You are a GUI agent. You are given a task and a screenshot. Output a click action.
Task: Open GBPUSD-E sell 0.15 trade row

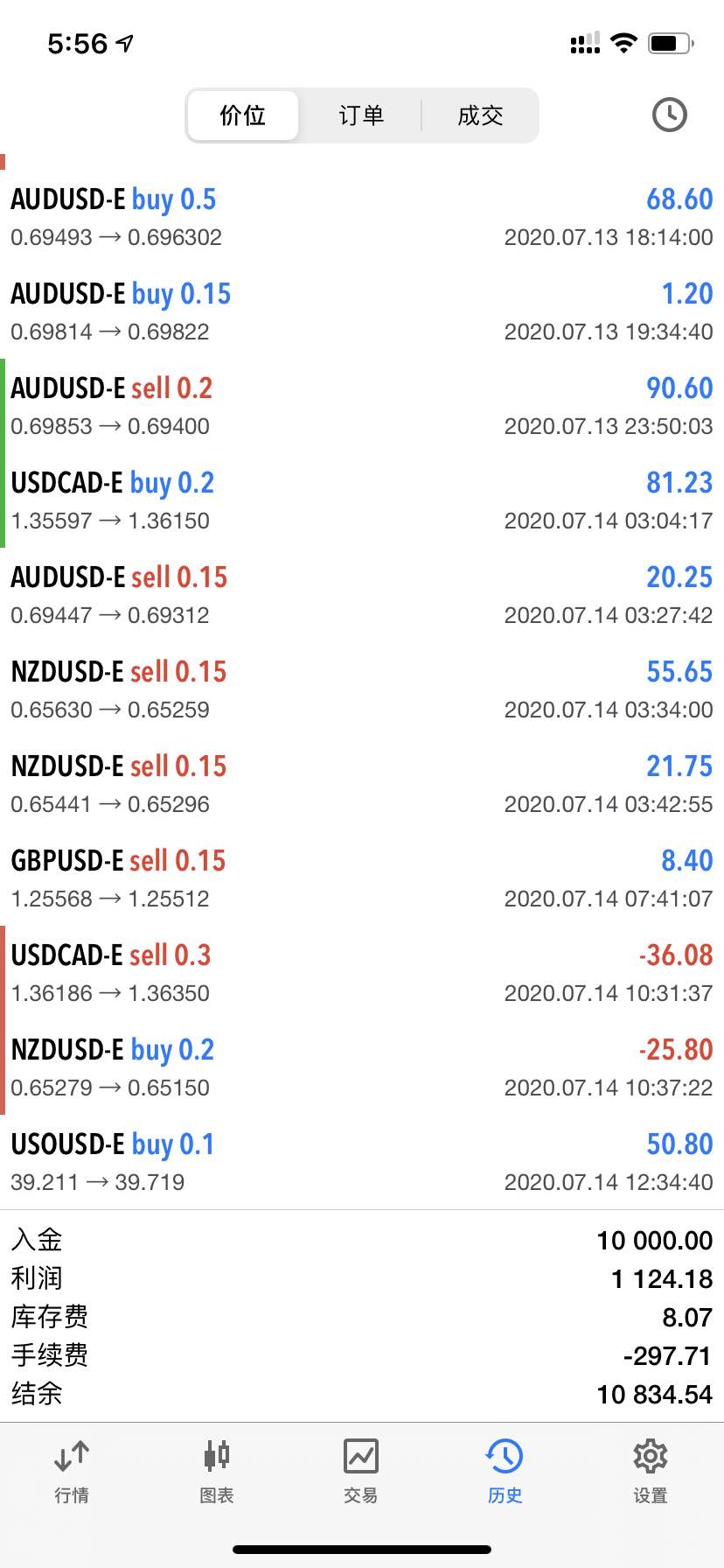coord(362,878)
